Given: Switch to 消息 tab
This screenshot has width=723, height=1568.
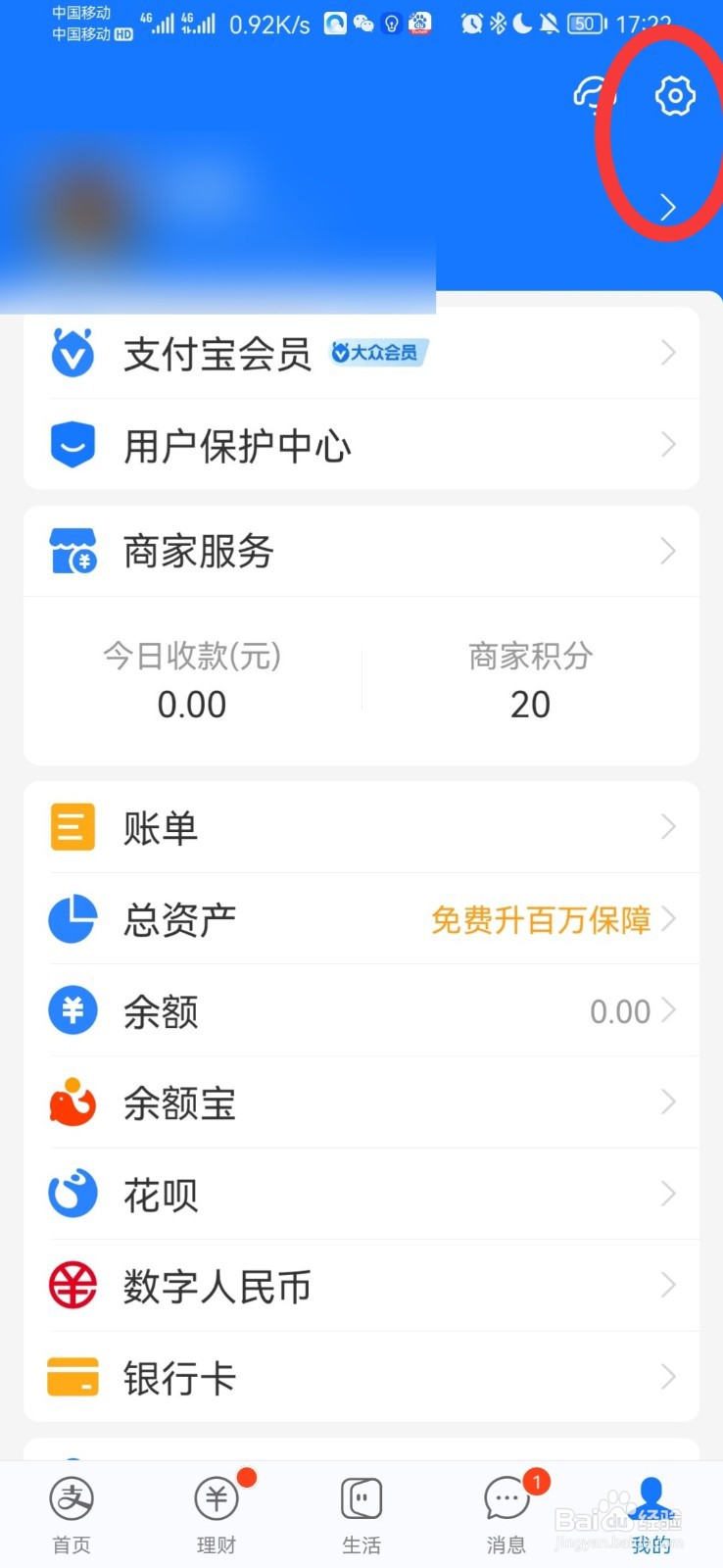Looking at the screenshot, I should tap(506, 1514).
